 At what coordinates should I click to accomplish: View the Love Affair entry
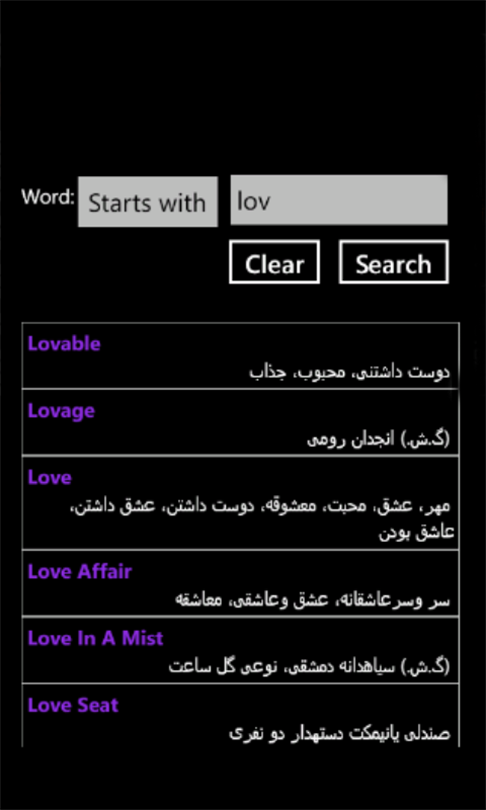[241, 583]
